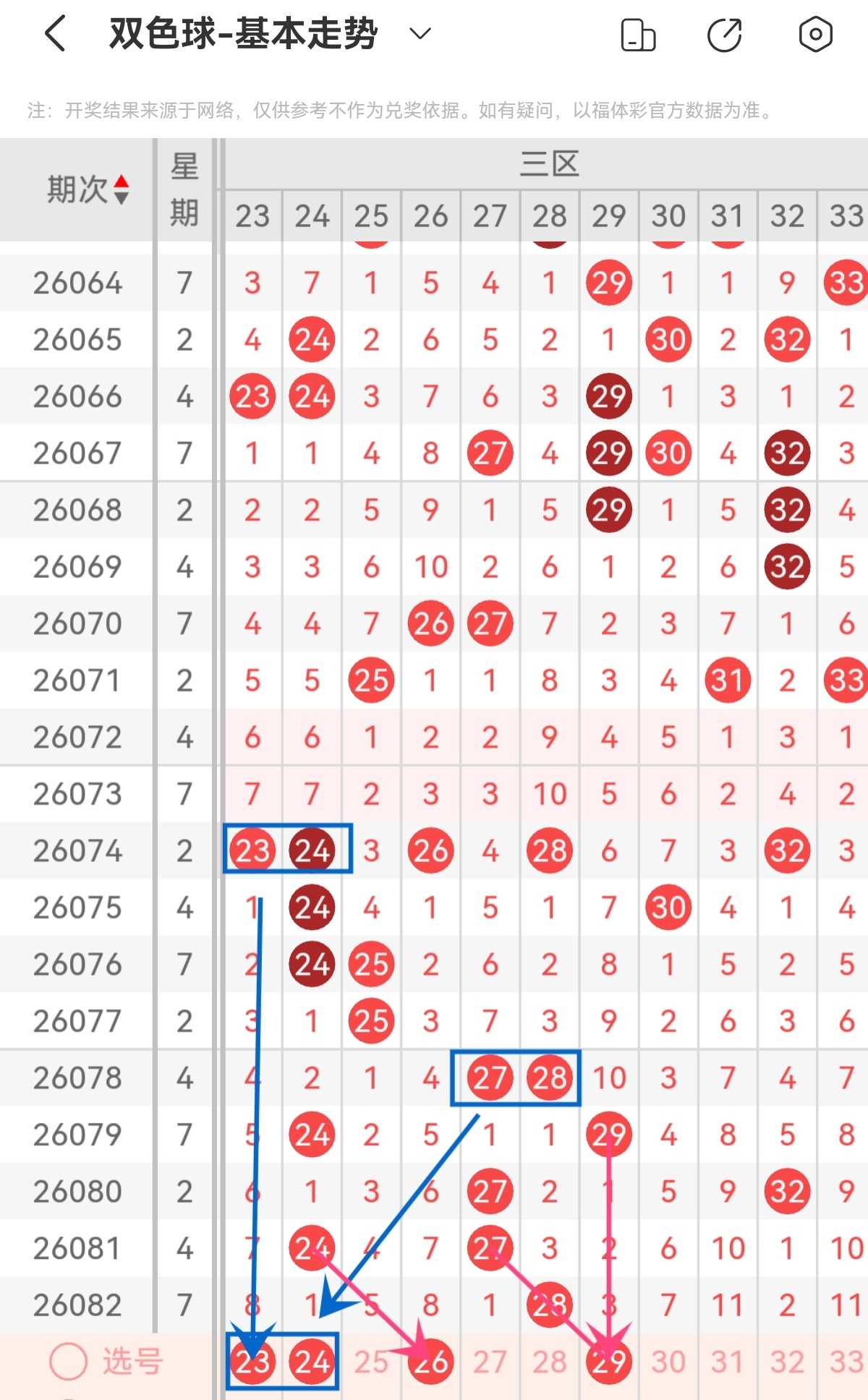Select number 32 in the 选号 row
The height and width of the screenshot is (1400, 868).
[x=787, y=1362]
